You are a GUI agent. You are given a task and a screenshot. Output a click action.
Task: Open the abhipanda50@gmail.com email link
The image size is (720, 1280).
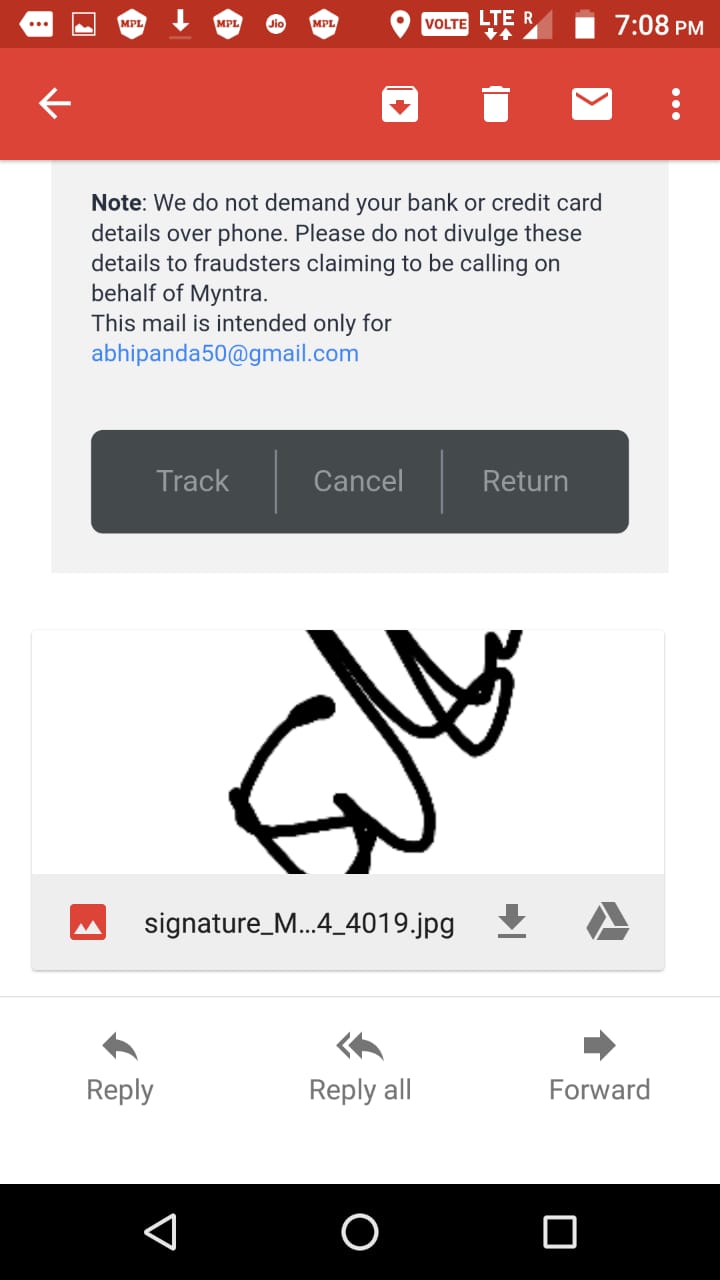point(225,353)
